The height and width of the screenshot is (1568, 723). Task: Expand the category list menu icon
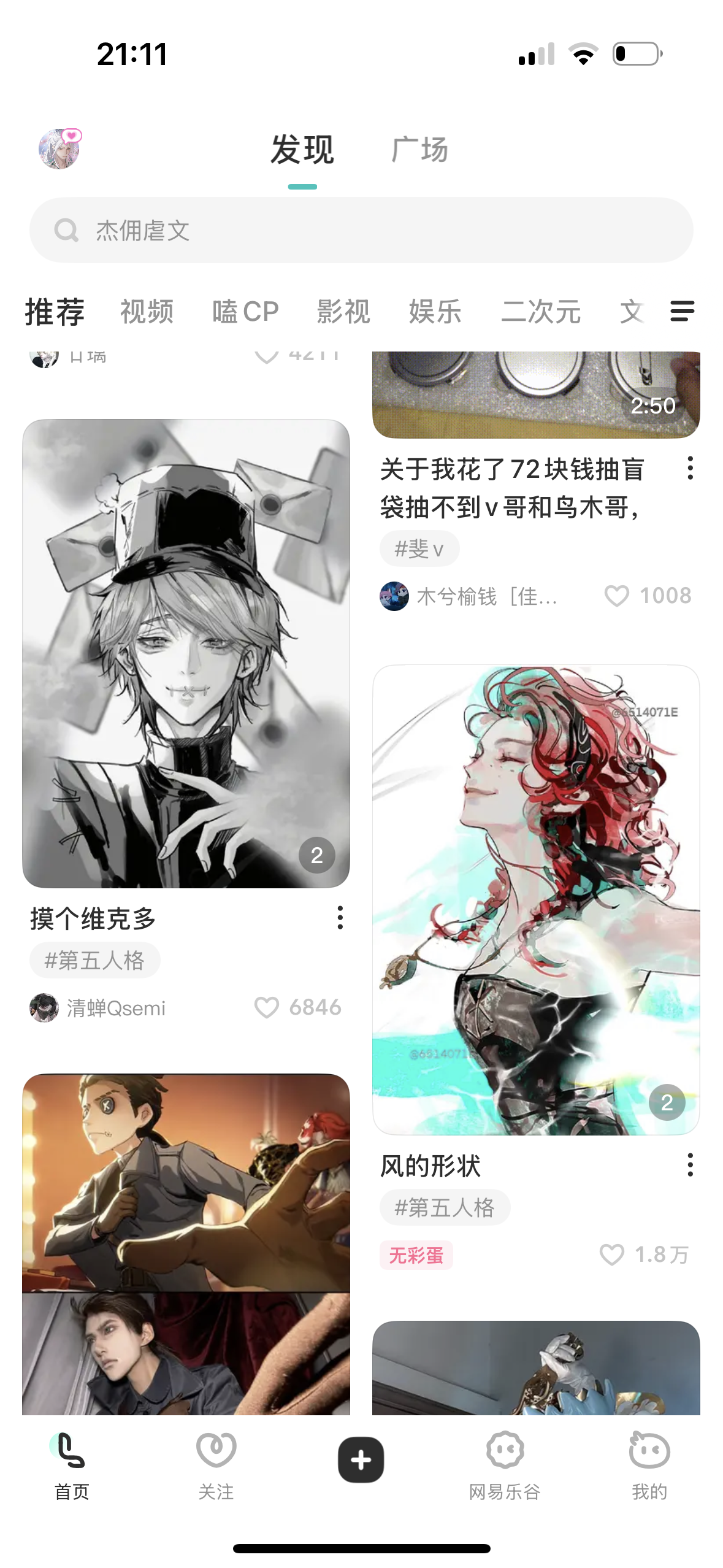[683, 311]
